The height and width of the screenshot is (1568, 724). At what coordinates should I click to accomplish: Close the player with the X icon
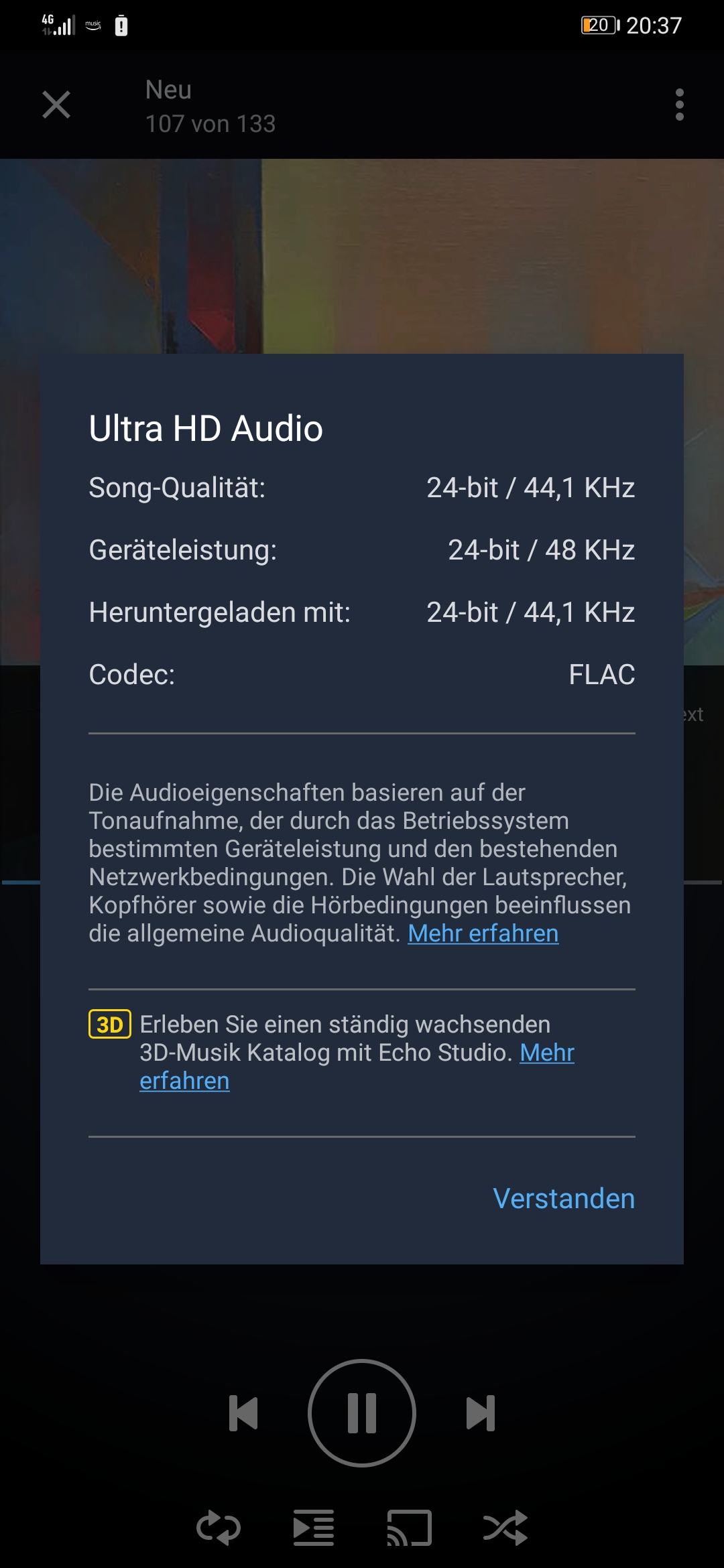point(56,105)
